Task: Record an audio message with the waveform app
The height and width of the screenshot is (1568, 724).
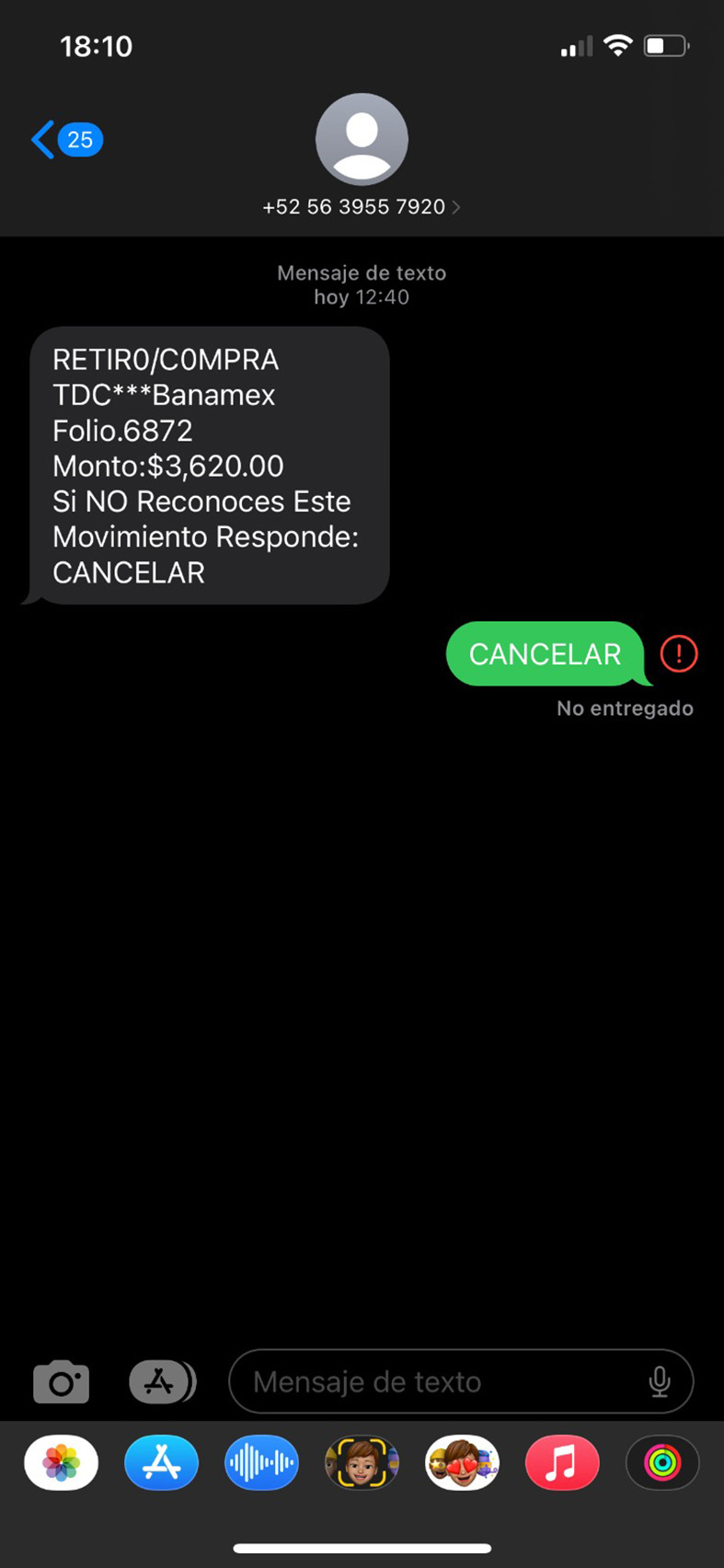Action: pyautogui.click(x=261, y=1462)
